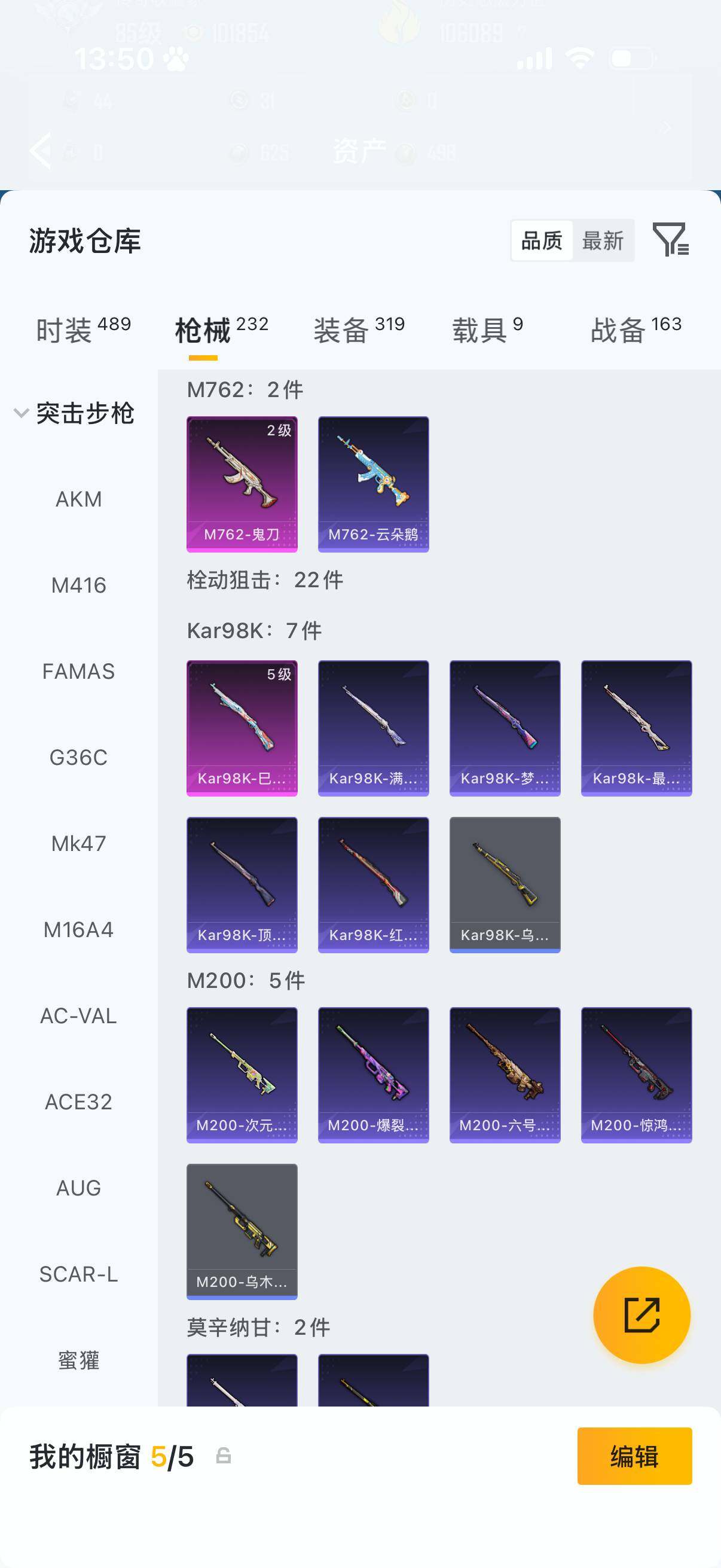Open the M200-乌木 skin tile

tap(242, 1231)
